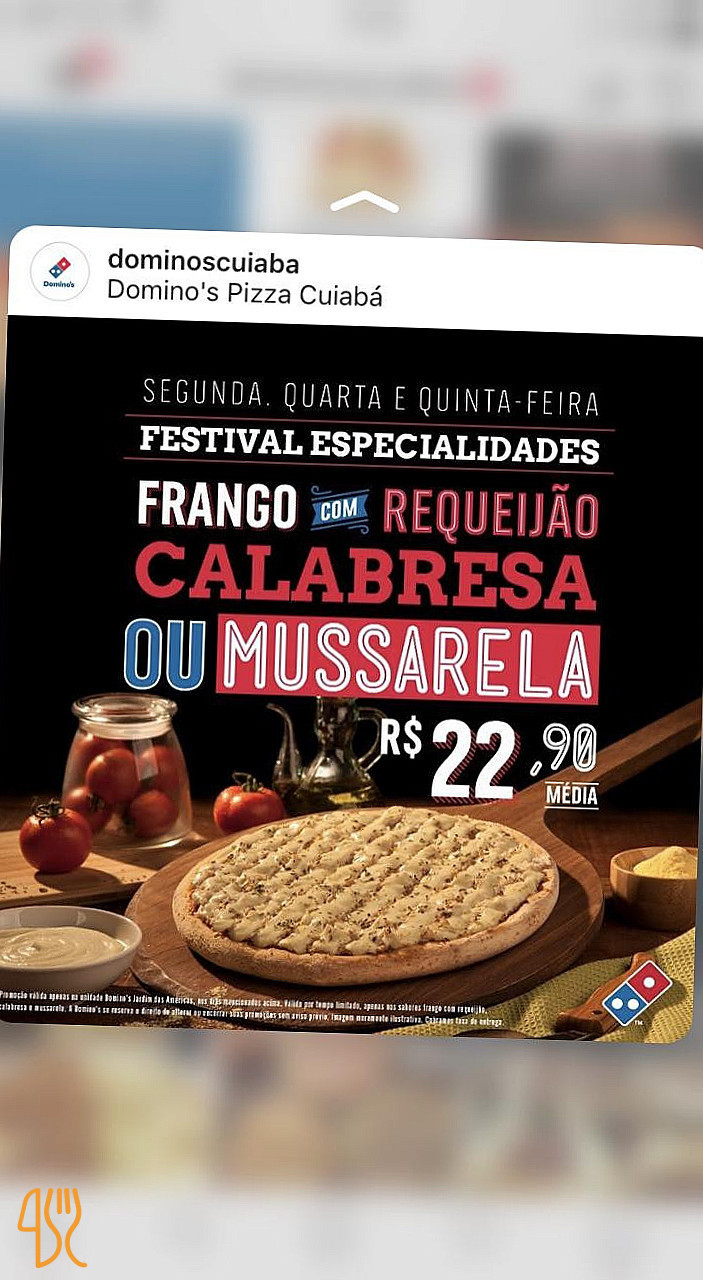The image size is (703, 1280).
Task: Open the dominoscuiaba username in post header
Action: (203, 262)
